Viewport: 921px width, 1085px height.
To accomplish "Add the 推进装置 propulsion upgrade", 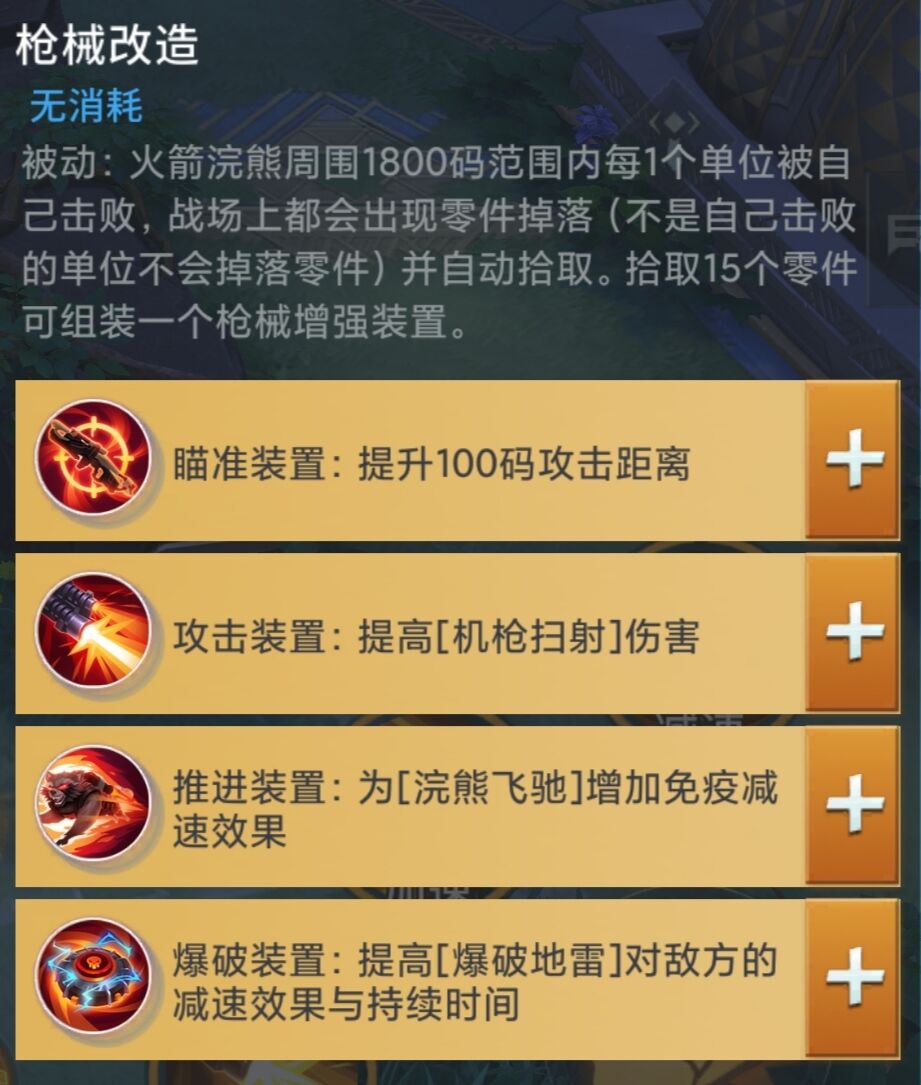I will click(x=854, y=806).
